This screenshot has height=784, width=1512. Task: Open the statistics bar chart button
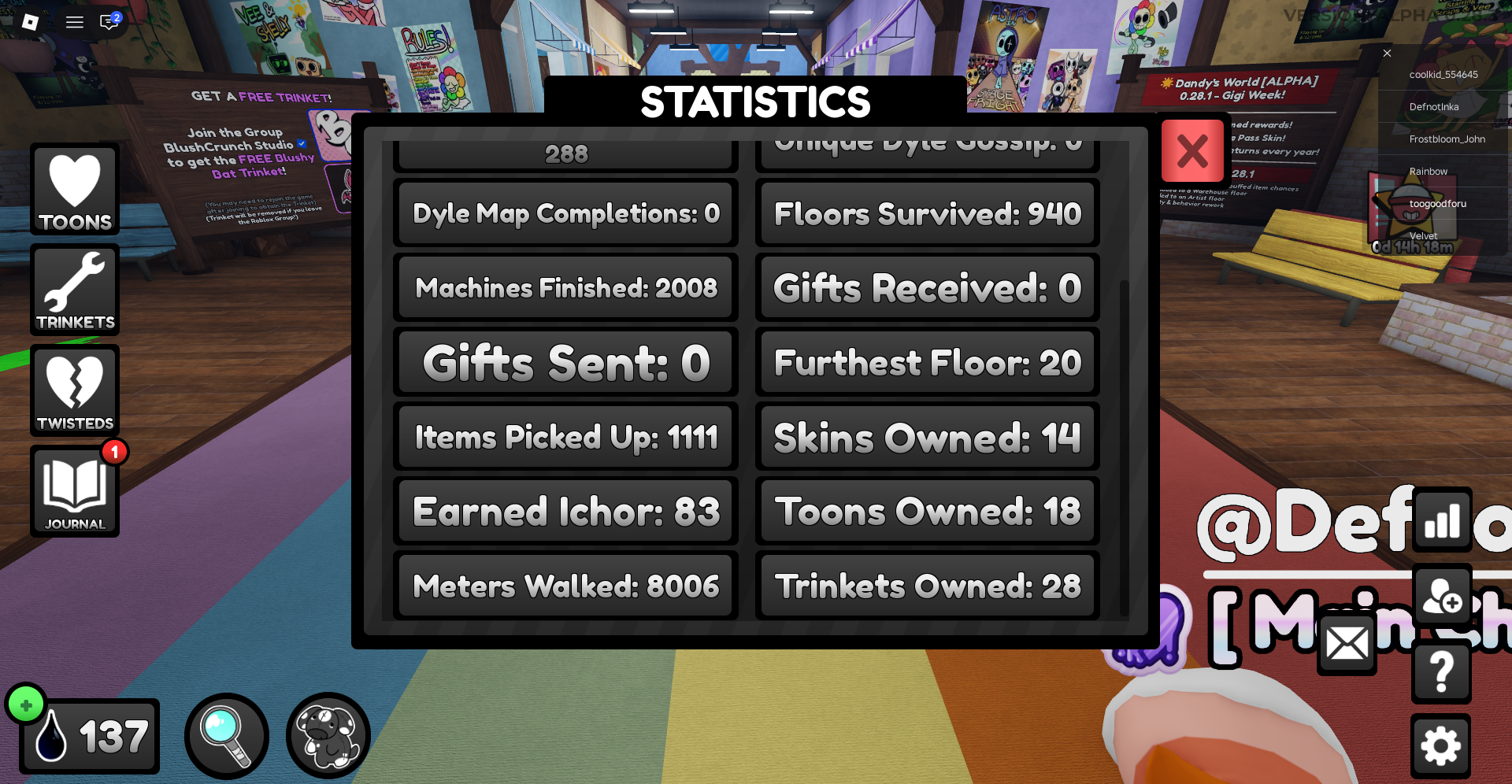pyautogui.click(x=1442, y=520)
